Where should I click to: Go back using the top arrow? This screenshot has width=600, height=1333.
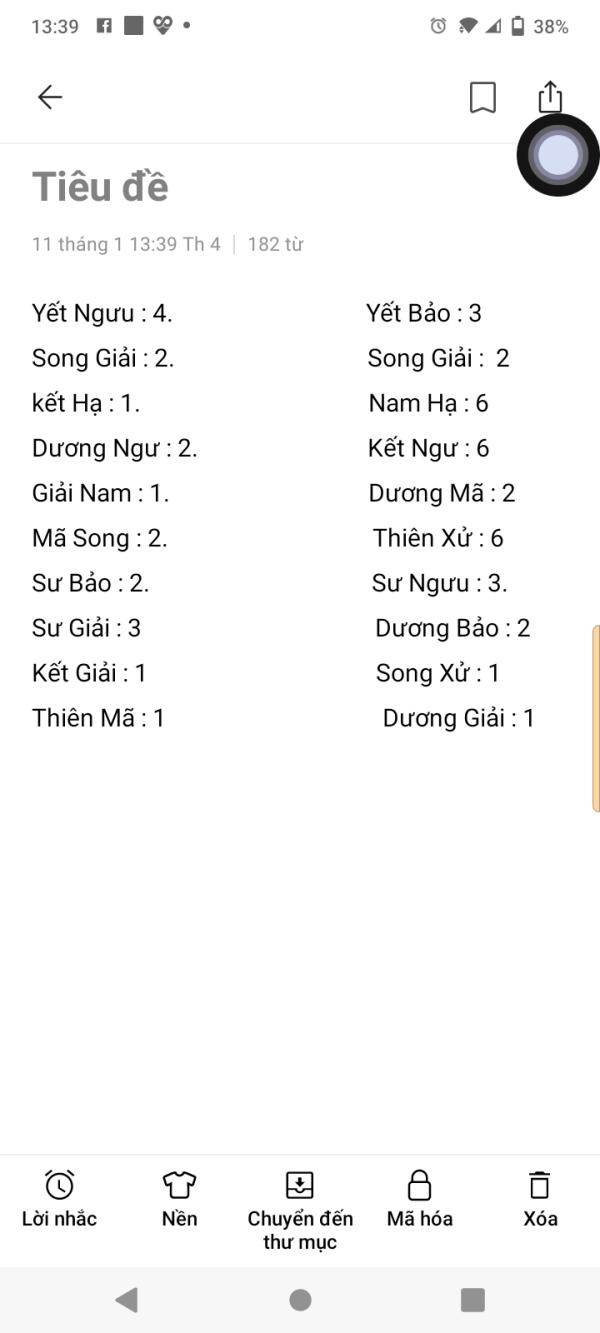(x=49, y=97)
